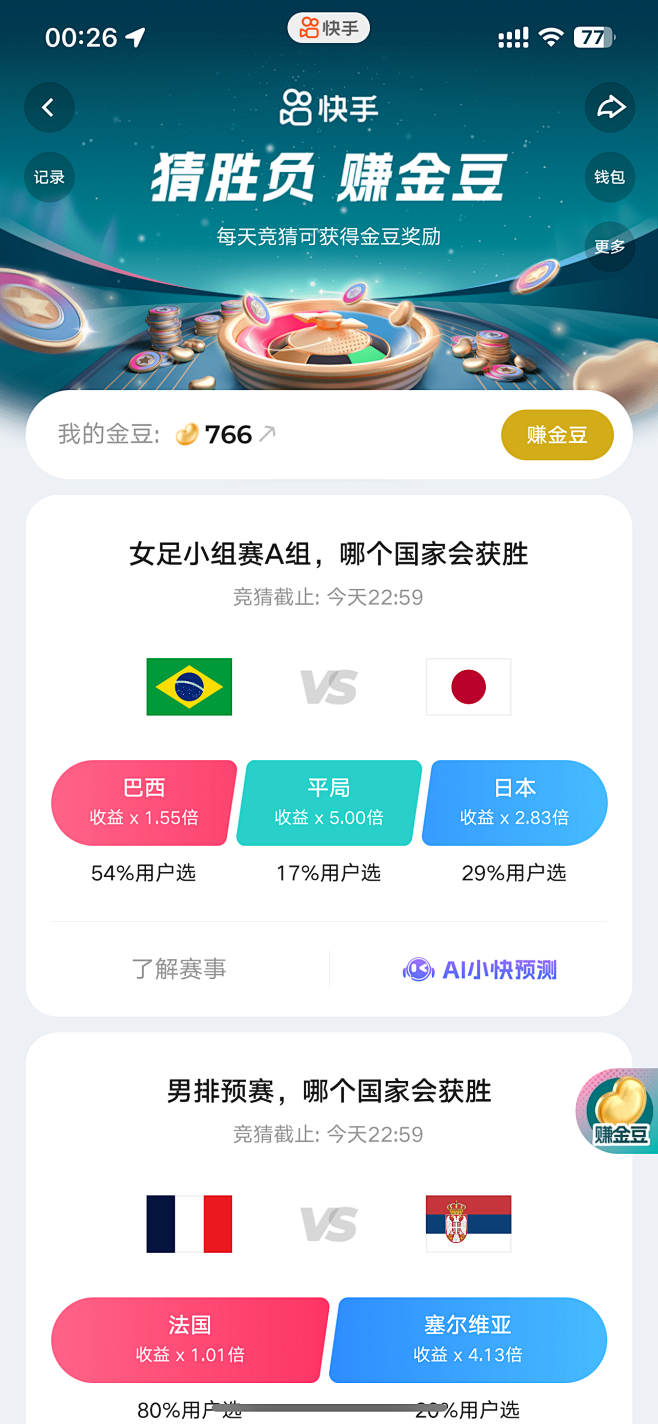The height and width of the screenshot is (1424, 658).
Task: Tap the yellow 赚金豆 button
Action: click(x=557, y=434)
